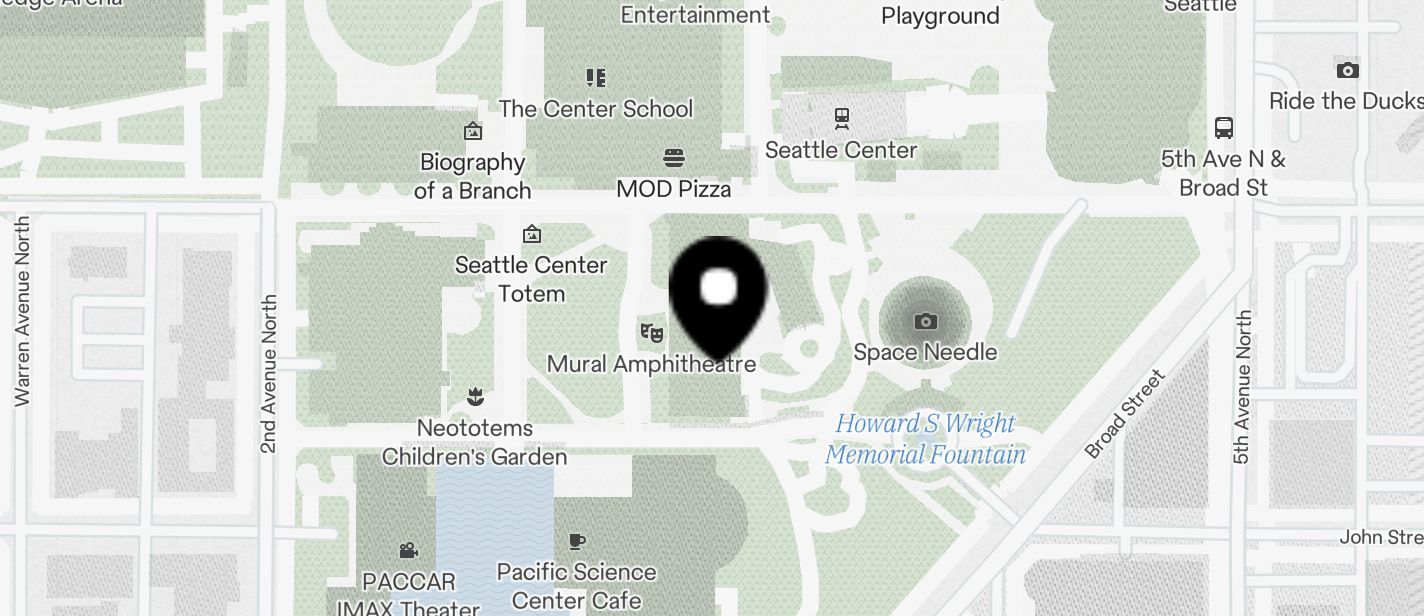Viewport: 1424px width, 616px height.
Task: Select the Seattle Center station marker
Action: click(842, 119)
